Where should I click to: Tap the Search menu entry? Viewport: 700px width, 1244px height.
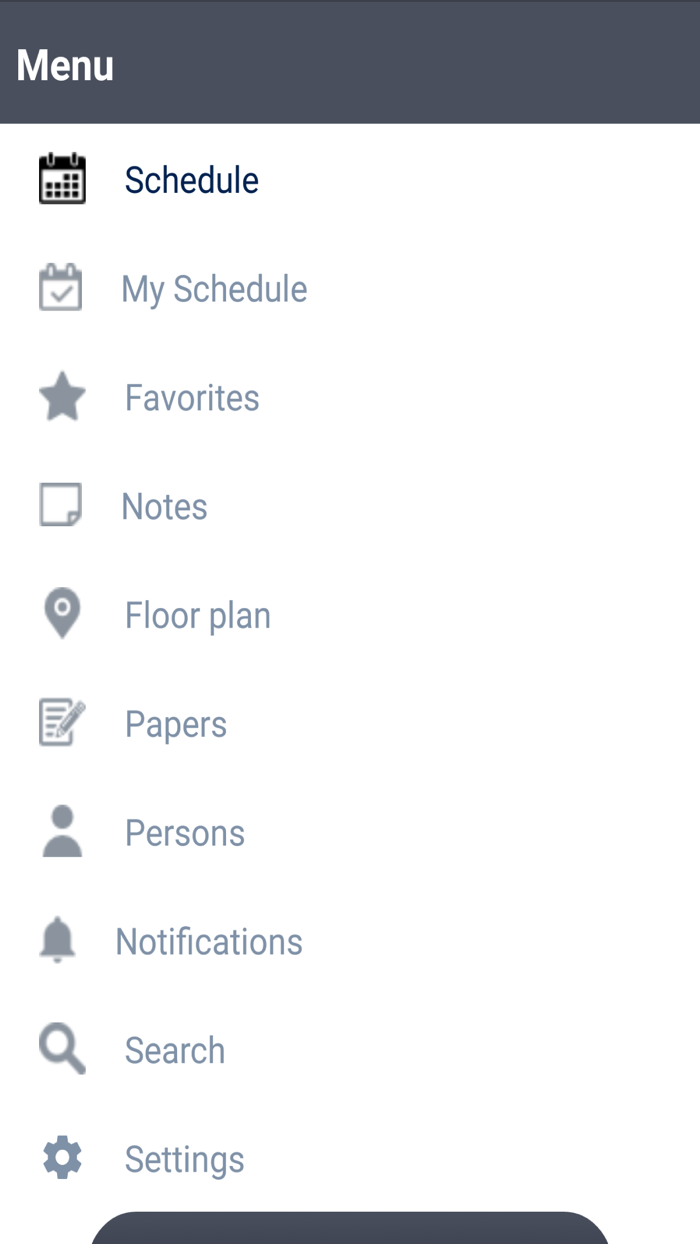pyautogui.click(x=174, y=1051)
